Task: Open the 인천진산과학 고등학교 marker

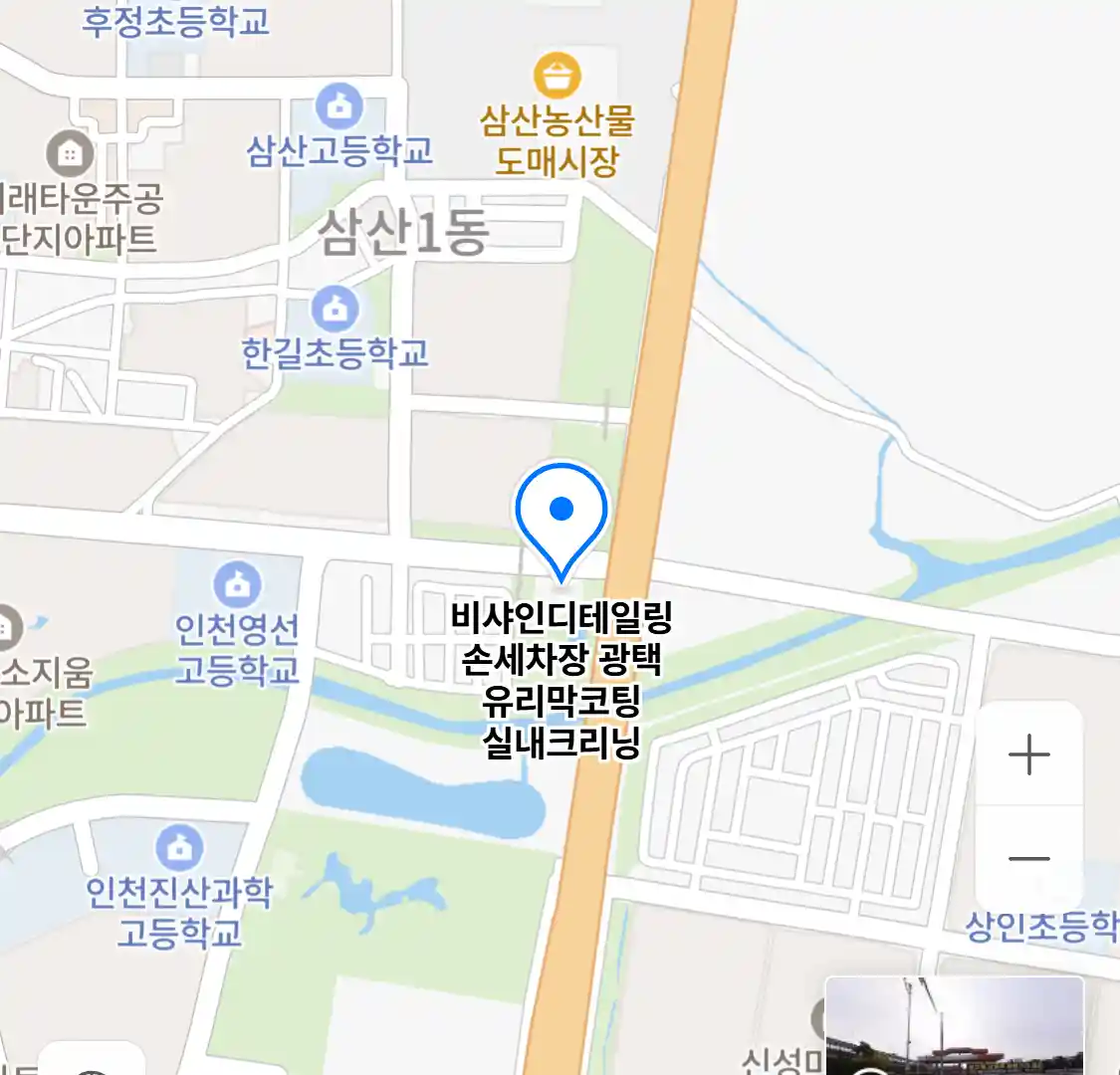Action: point(180,848)
